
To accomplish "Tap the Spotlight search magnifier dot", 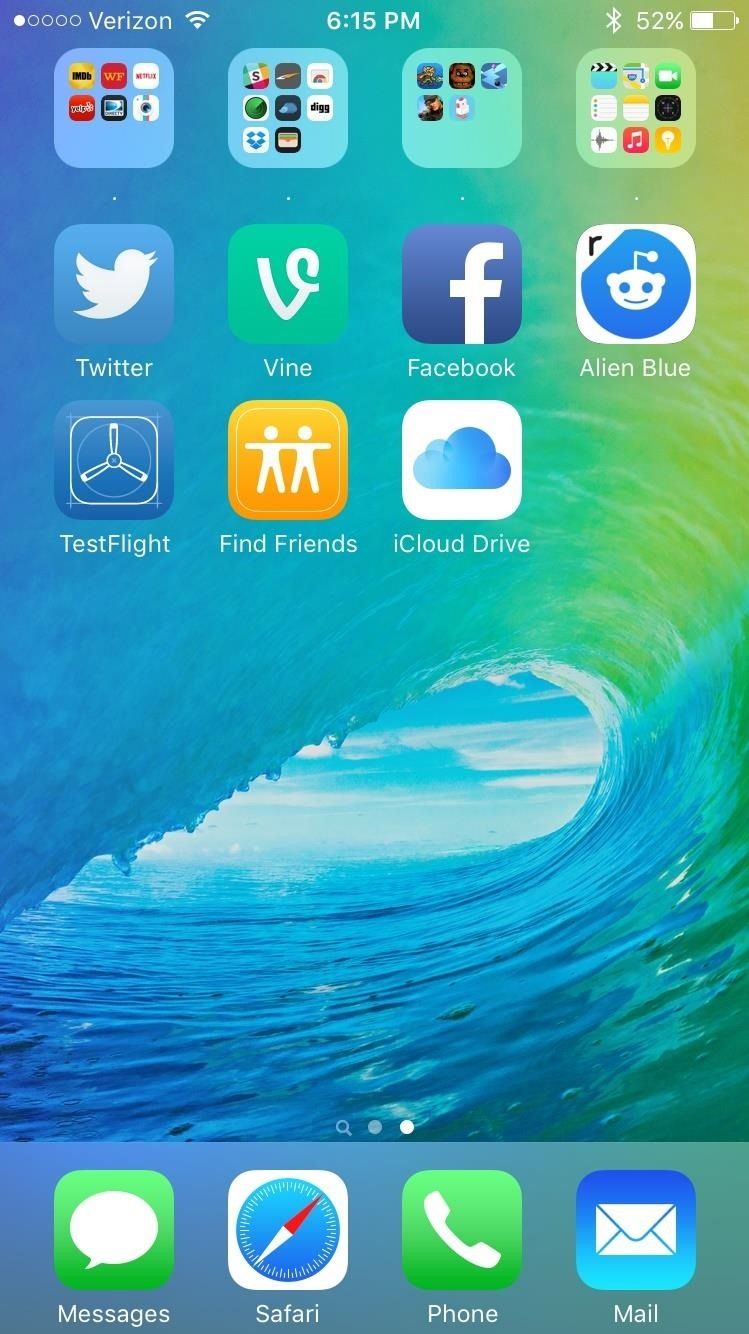I will tap(344, 1127).
